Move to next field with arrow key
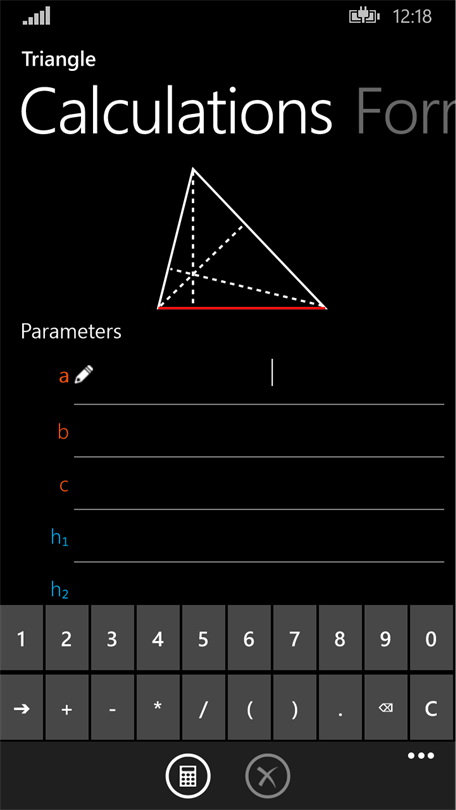456x810 pixels. [21, 708]
